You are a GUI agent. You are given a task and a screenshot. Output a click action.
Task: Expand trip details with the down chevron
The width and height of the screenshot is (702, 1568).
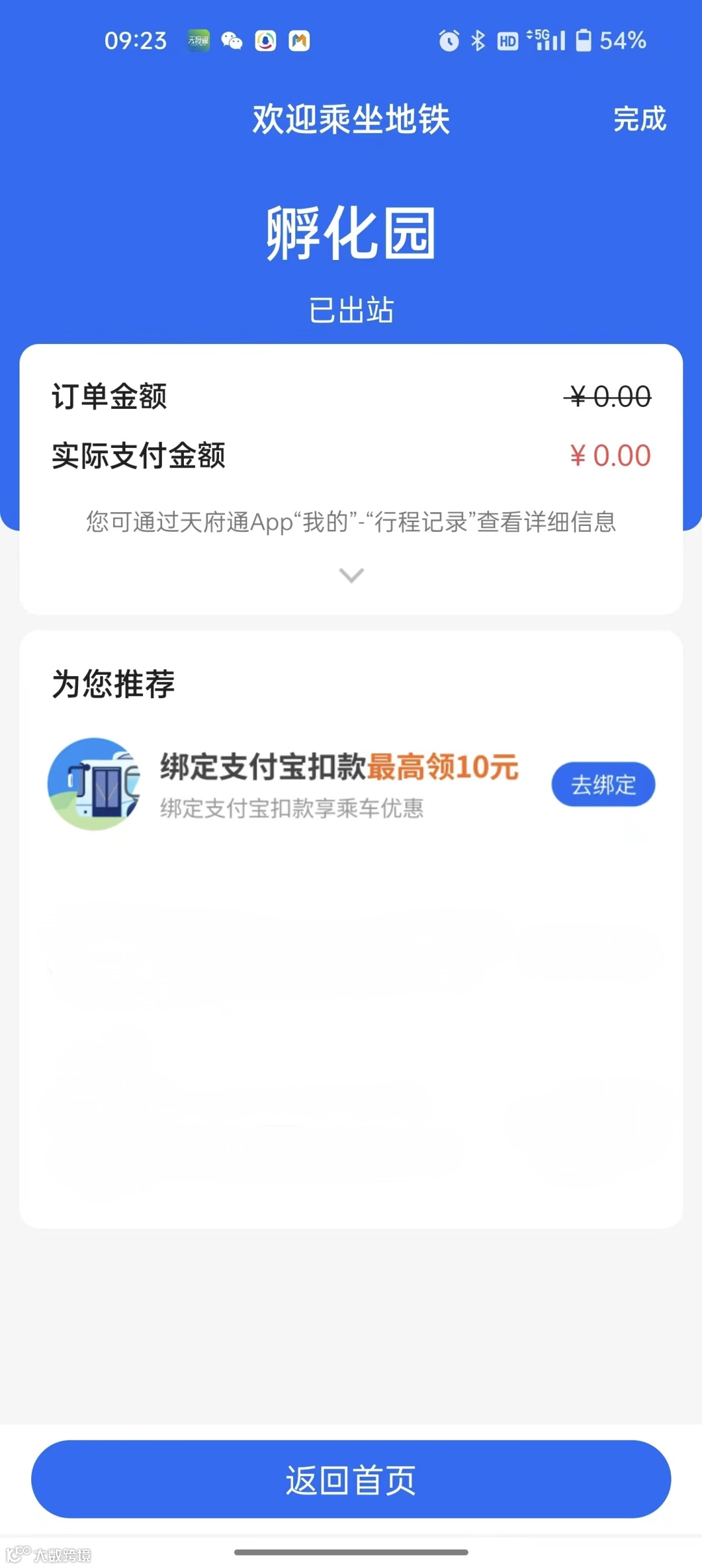(350, 576)
